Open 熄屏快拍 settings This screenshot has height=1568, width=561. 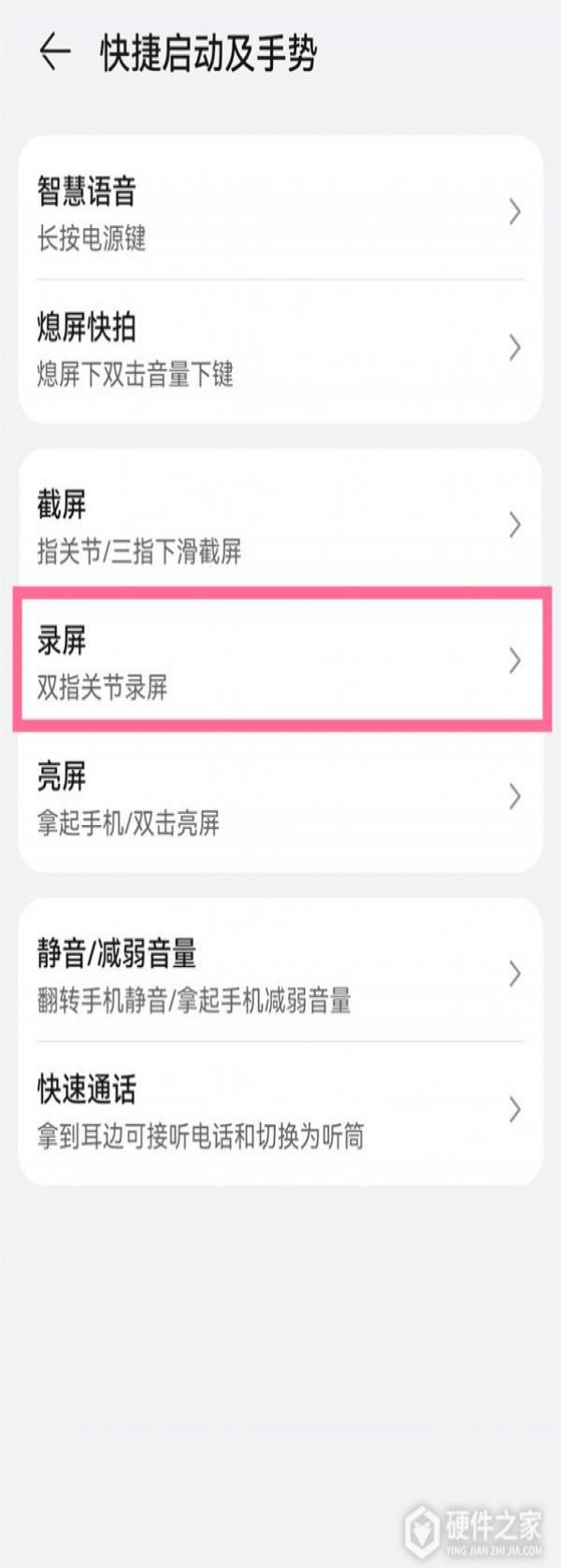(x=280, y=349)
